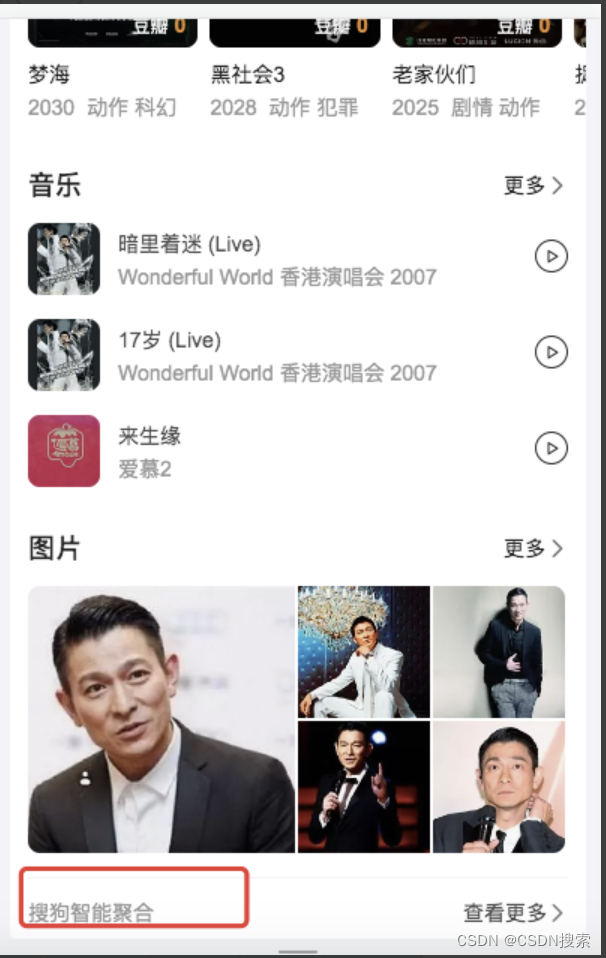View the photo of man in white suit
Screen dimensions: 606x958
(364, 651)
